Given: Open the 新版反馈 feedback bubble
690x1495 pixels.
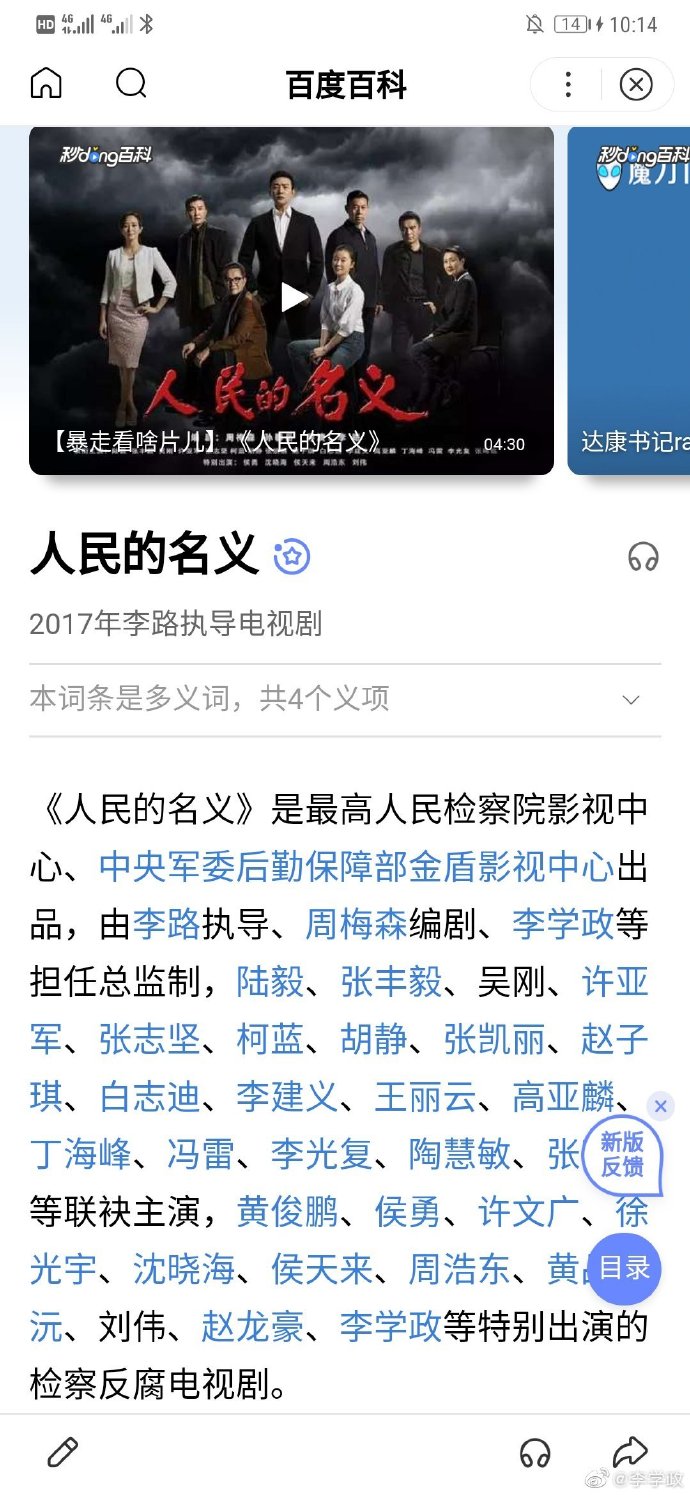Looking at the screenshot, I should pyautogui.click(x=621, y=1156).
